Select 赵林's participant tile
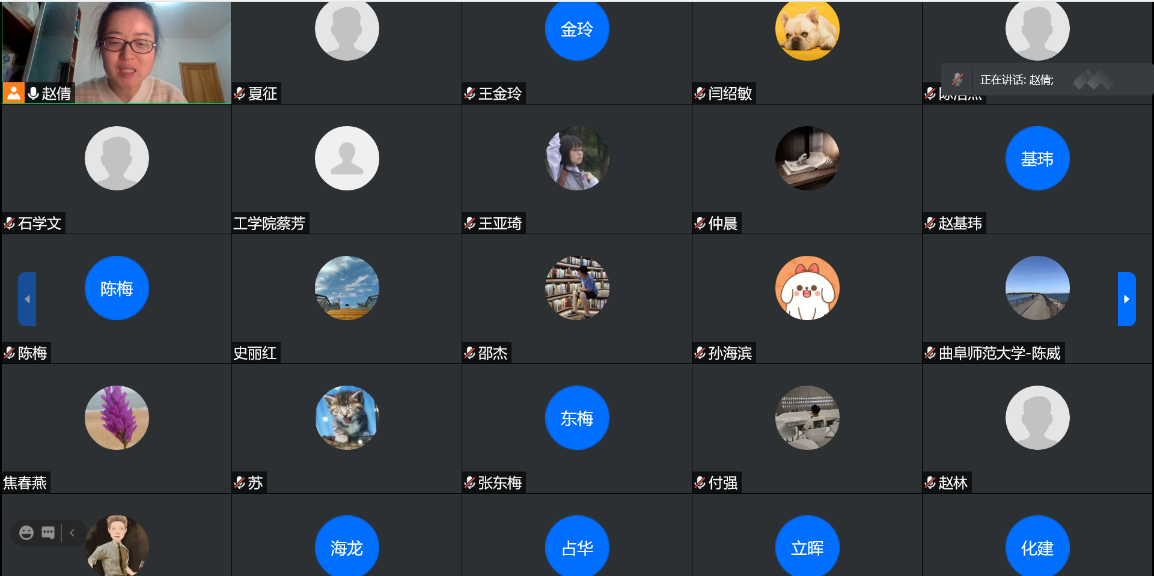This screenshot has width=1154, height=576. click(1036, 428)
